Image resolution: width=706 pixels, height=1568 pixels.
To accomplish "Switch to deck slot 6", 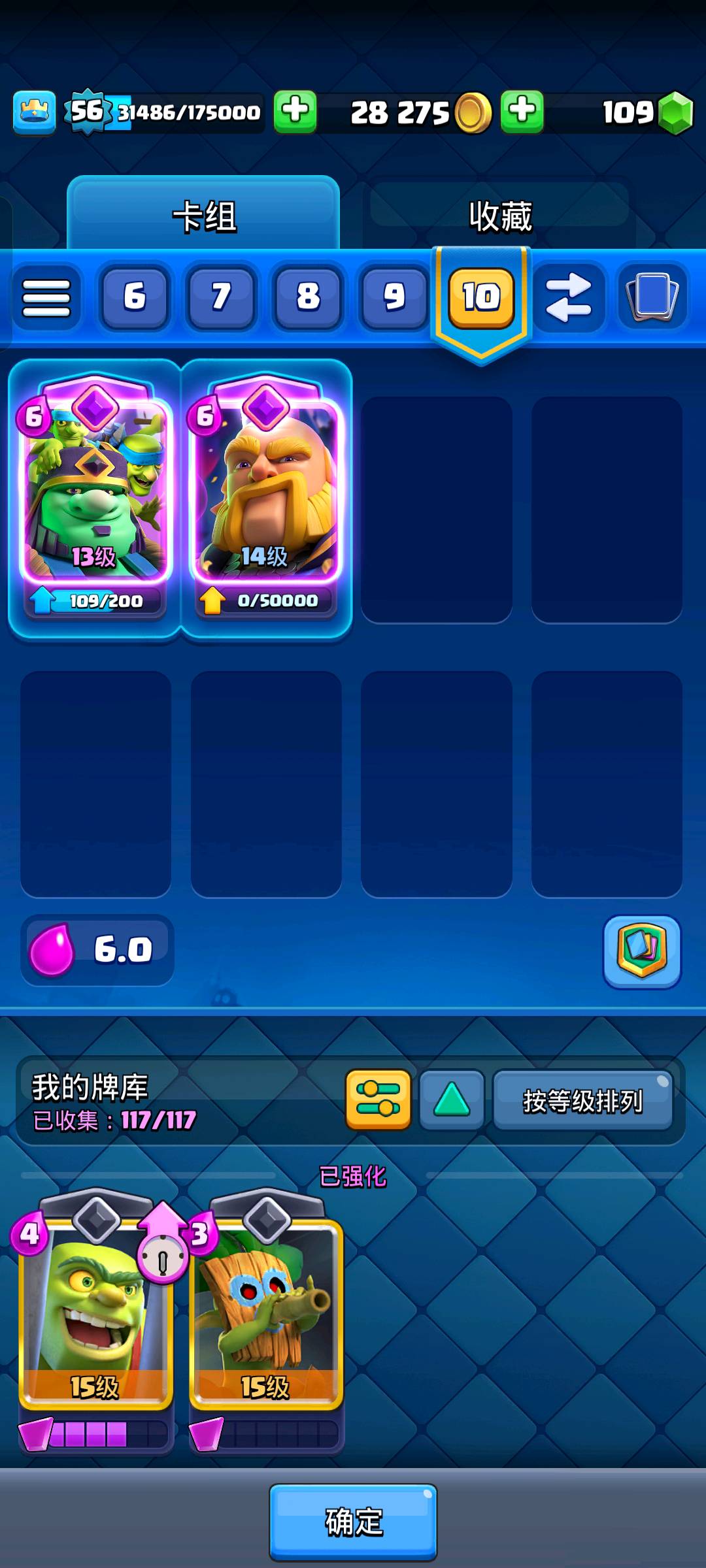I will click(135, 297).
